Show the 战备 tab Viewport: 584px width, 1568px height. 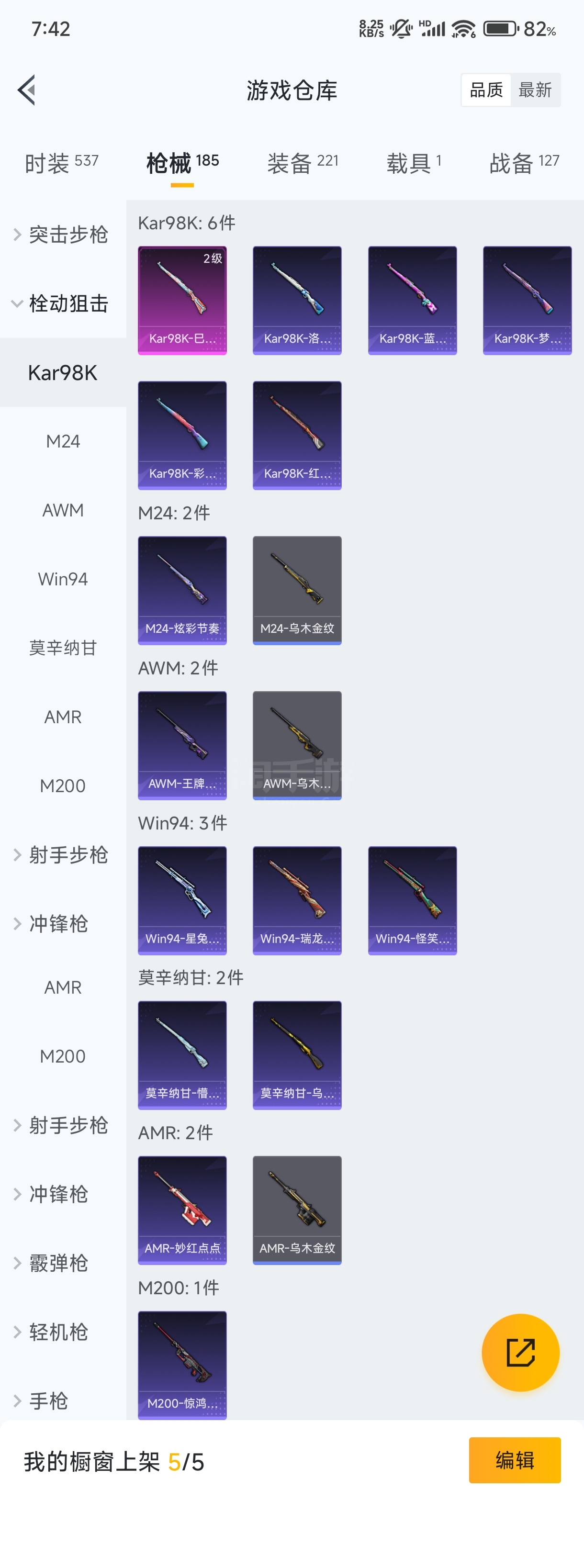point(524,163)
